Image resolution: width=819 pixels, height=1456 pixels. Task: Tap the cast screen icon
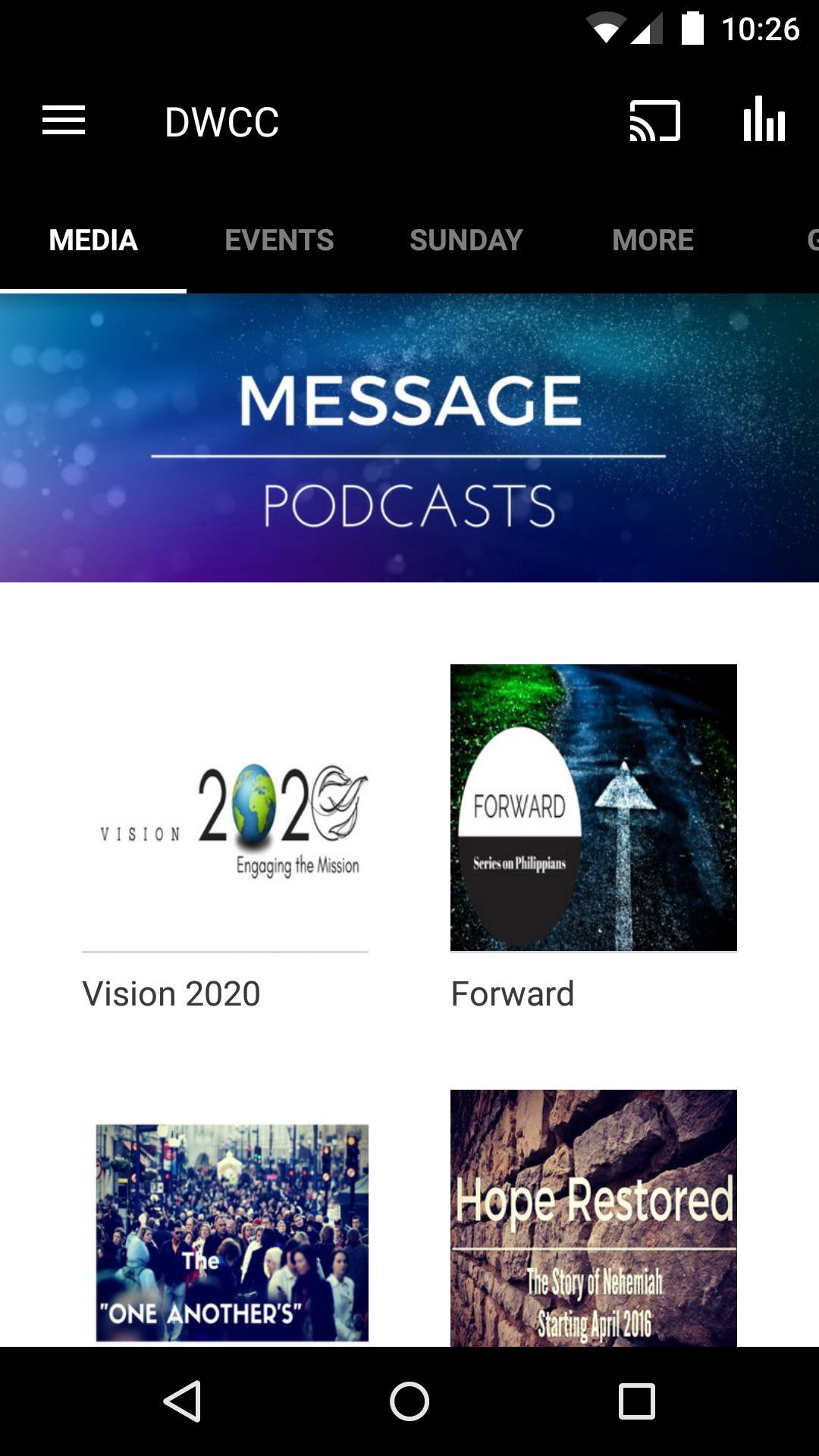[654, 121]
